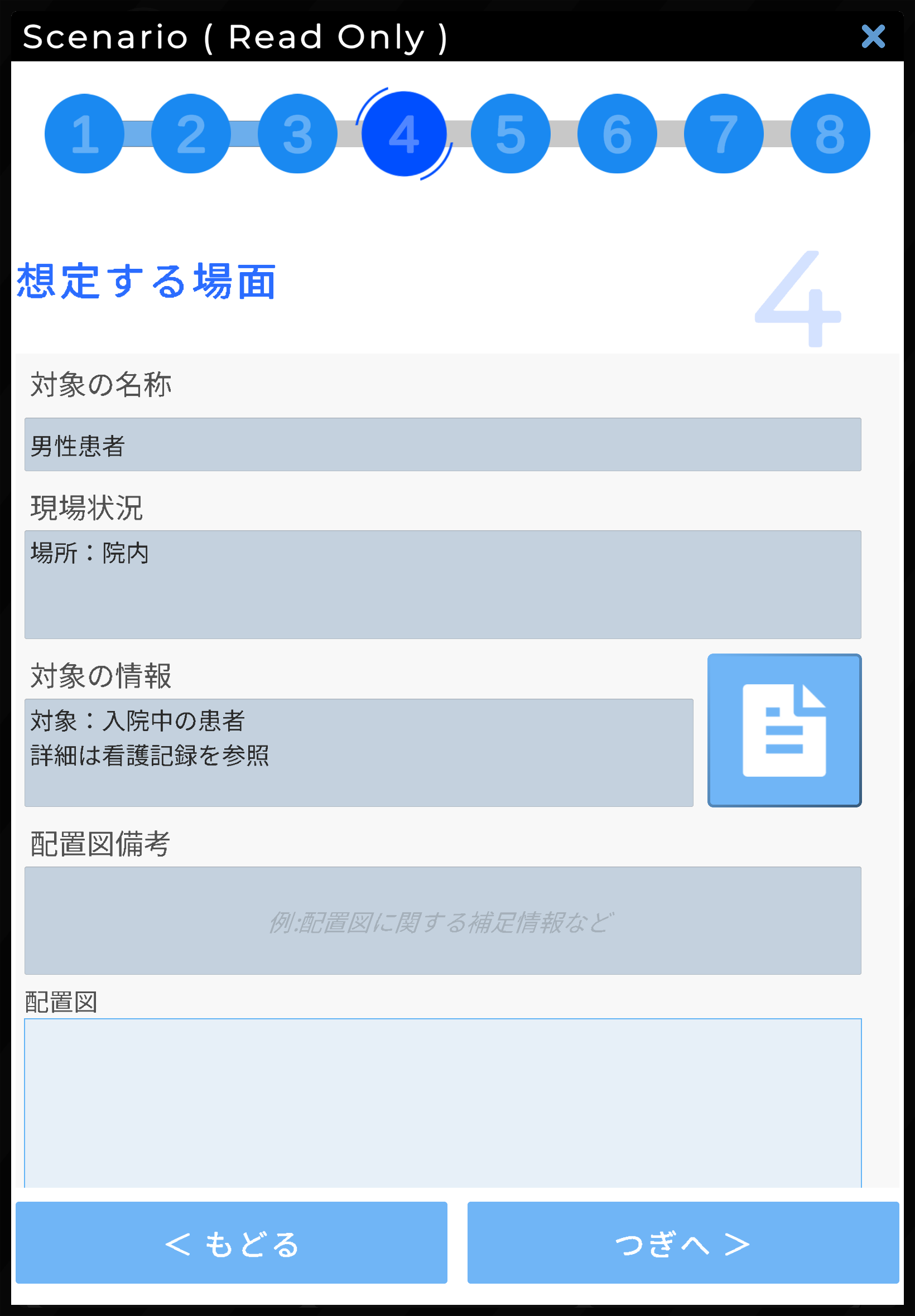915x1316 pixels.
Task: Go to step 6 in the stepper
Action: click(x=617, y=133)
